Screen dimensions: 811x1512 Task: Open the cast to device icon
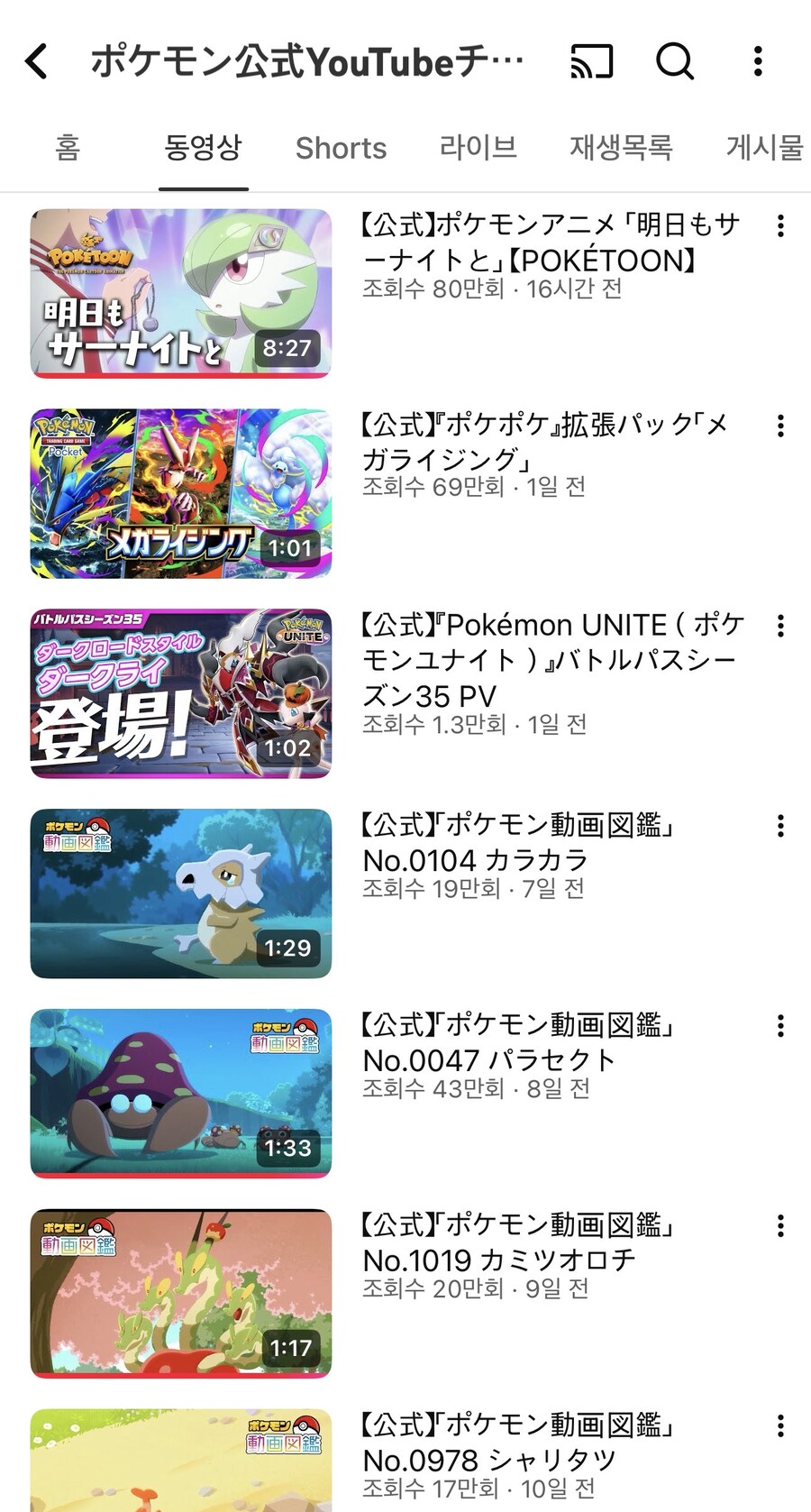coord(592,61)
